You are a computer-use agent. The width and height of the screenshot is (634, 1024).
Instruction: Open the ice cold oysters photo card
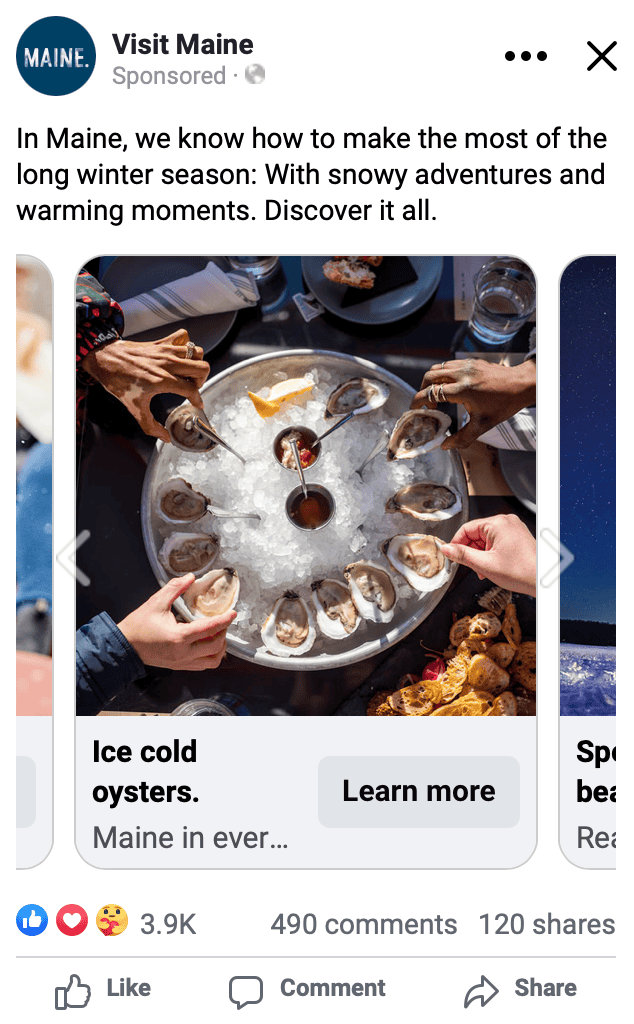coord(306,486)
